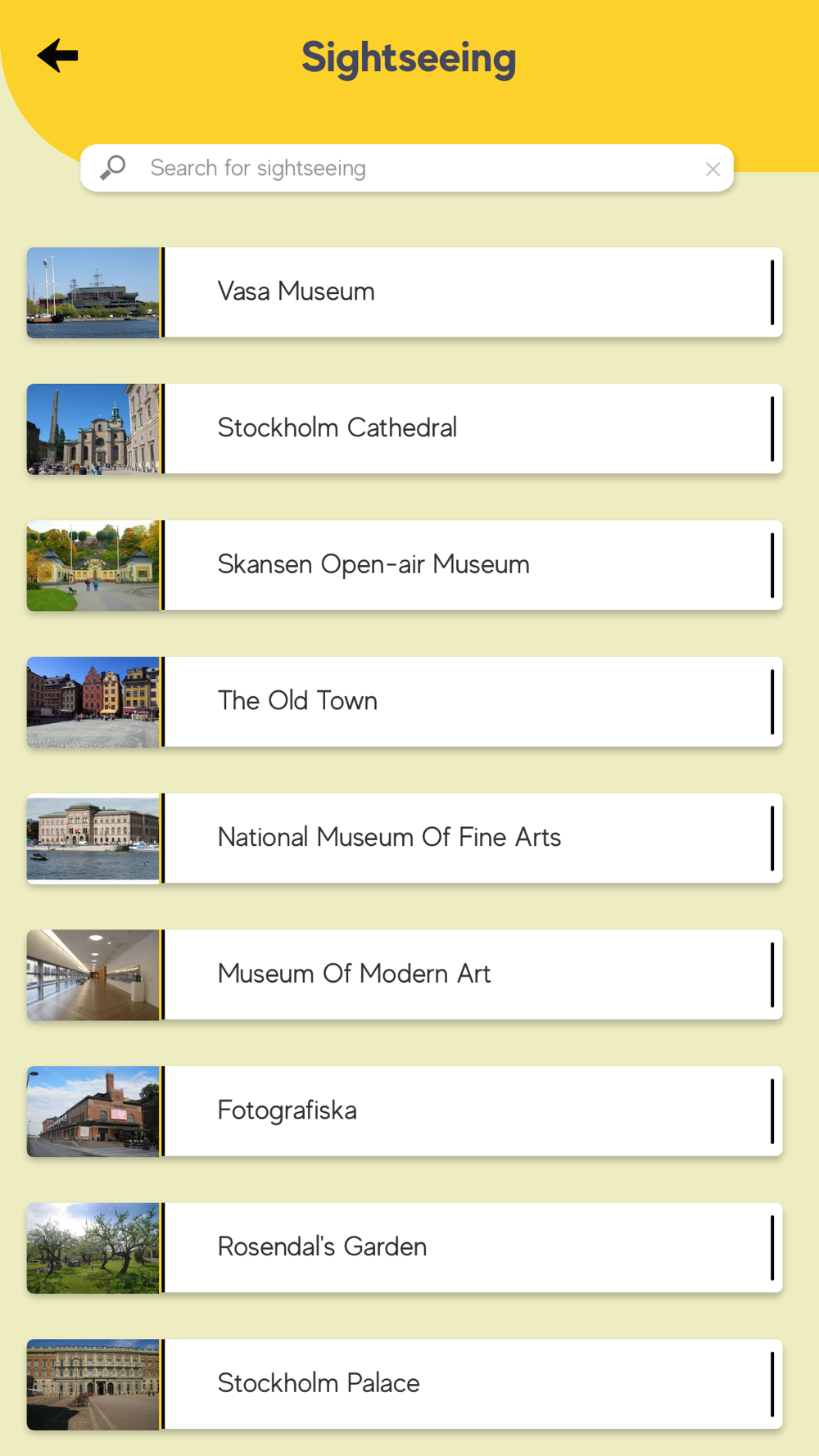
Task: View The Old Town
Action: click(405, 702)
